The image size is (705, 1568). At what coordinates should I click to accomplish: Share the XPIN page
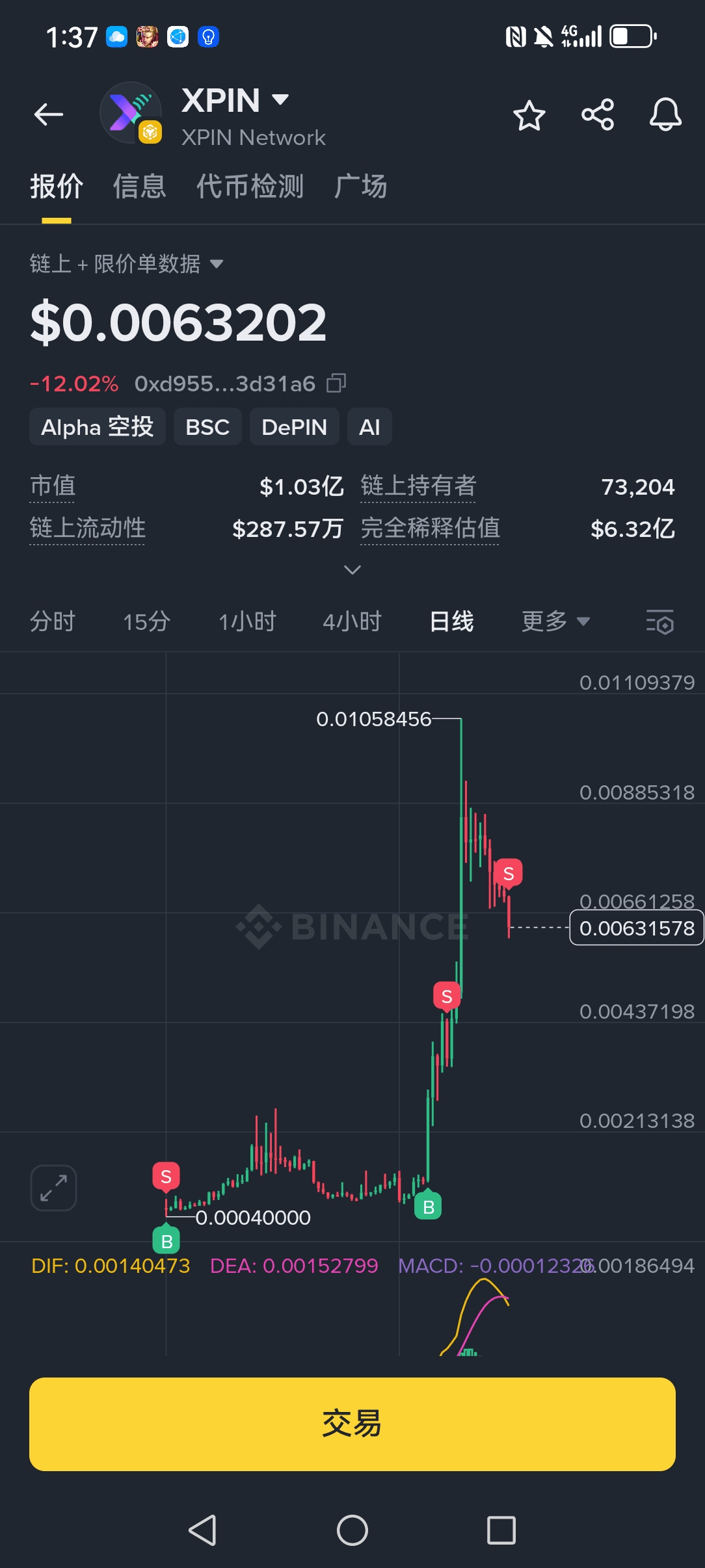pos(597,115)
